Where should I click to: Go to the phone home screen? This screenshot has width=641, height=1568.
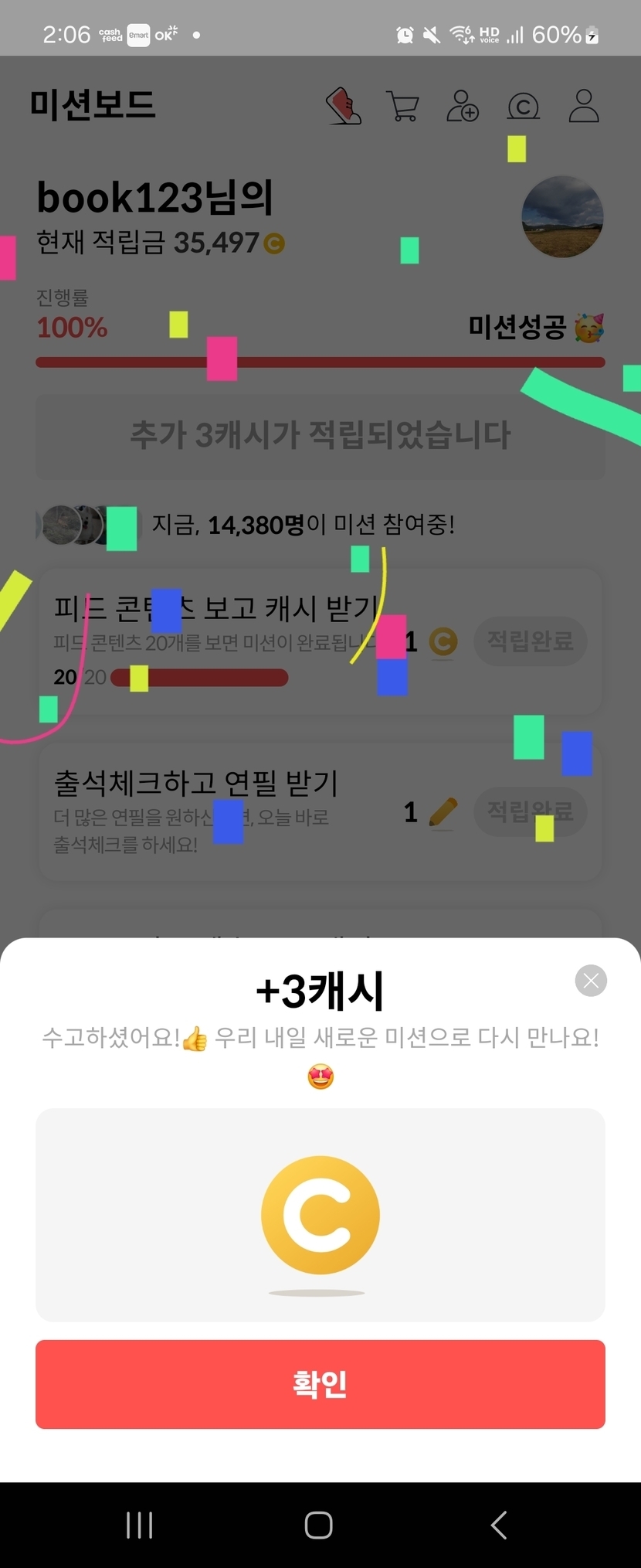[318, 1525]
